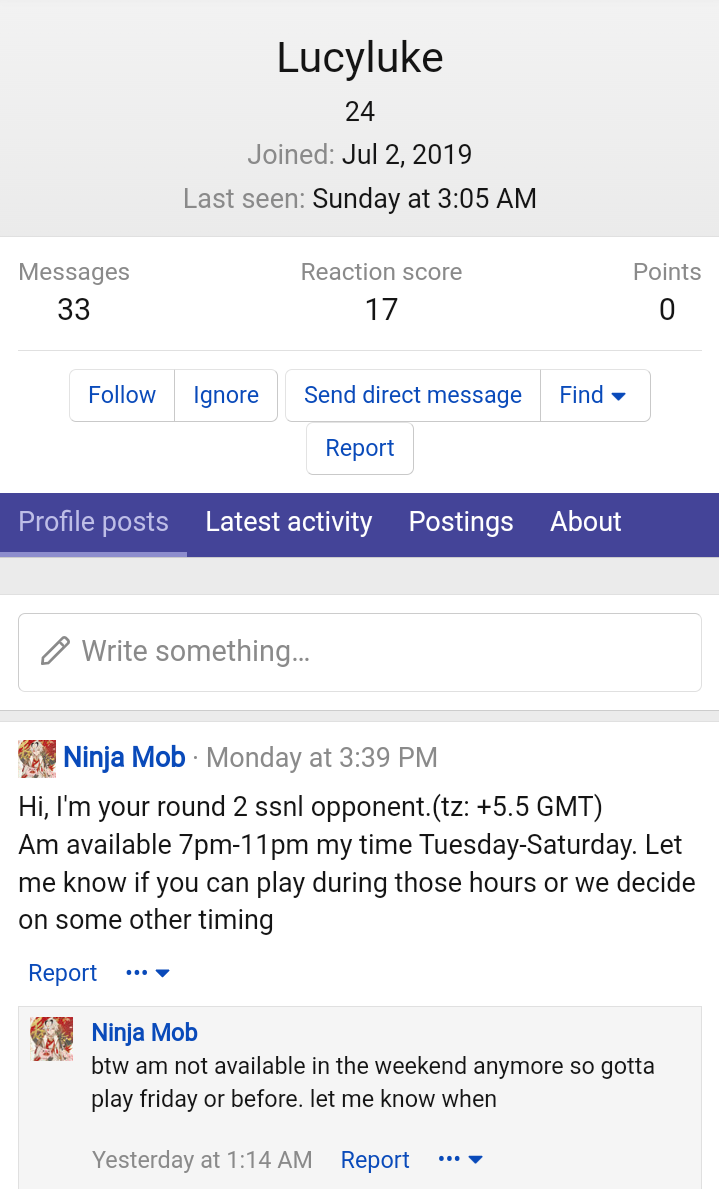Report Lucyluke's profile
Viewport: 719px width, 1189px height.
[x=360, y=448]
